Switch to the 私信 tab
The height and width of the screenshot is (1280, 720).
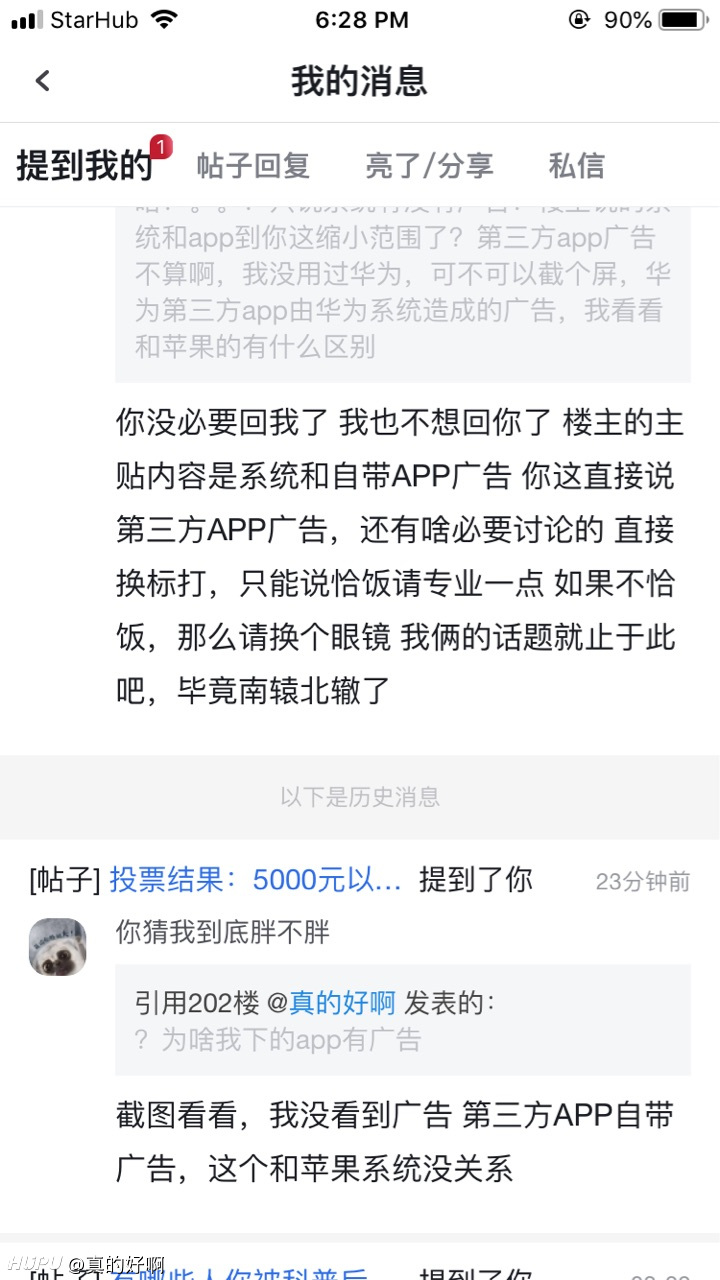[x=577, y=166]
